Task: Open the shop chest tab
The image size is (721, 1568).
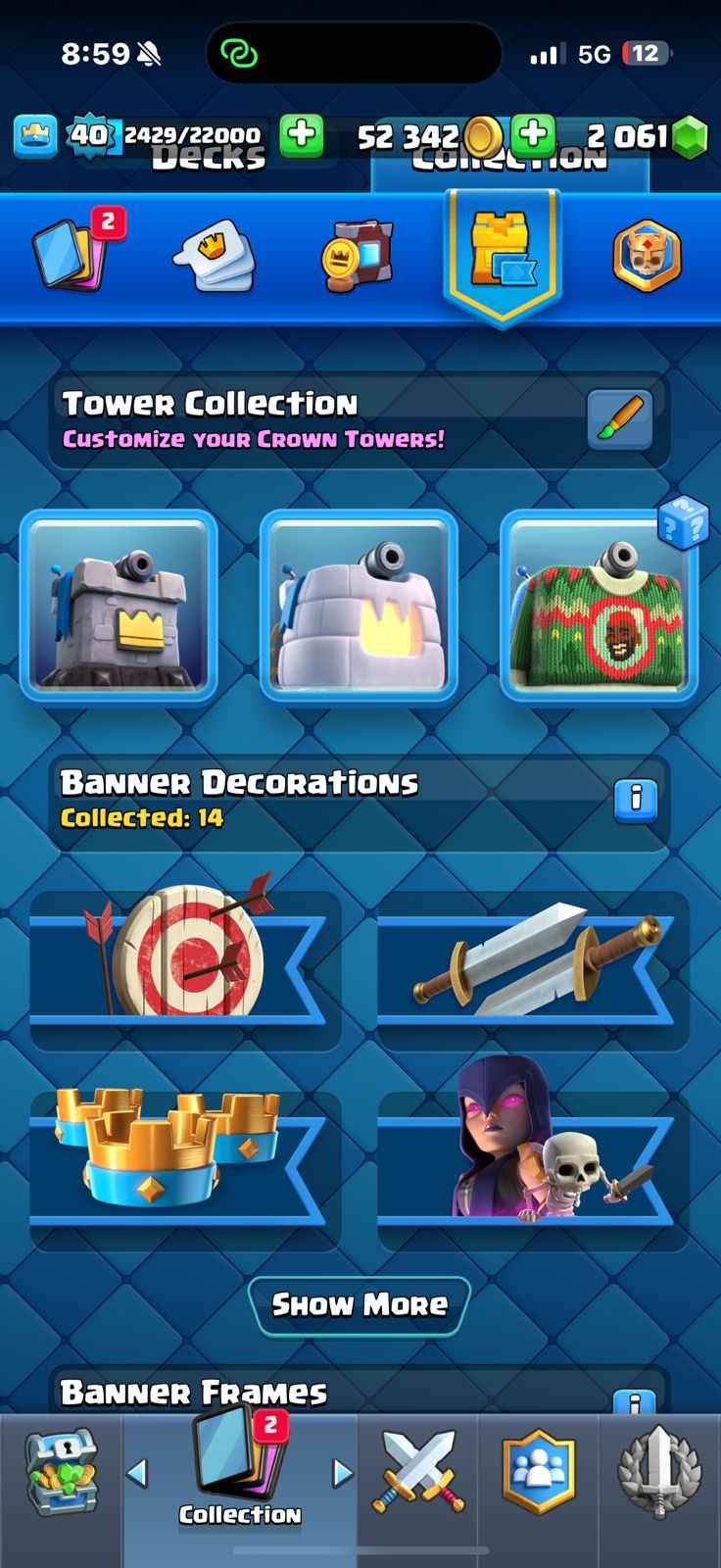Action: click(x=61, y=1472)
